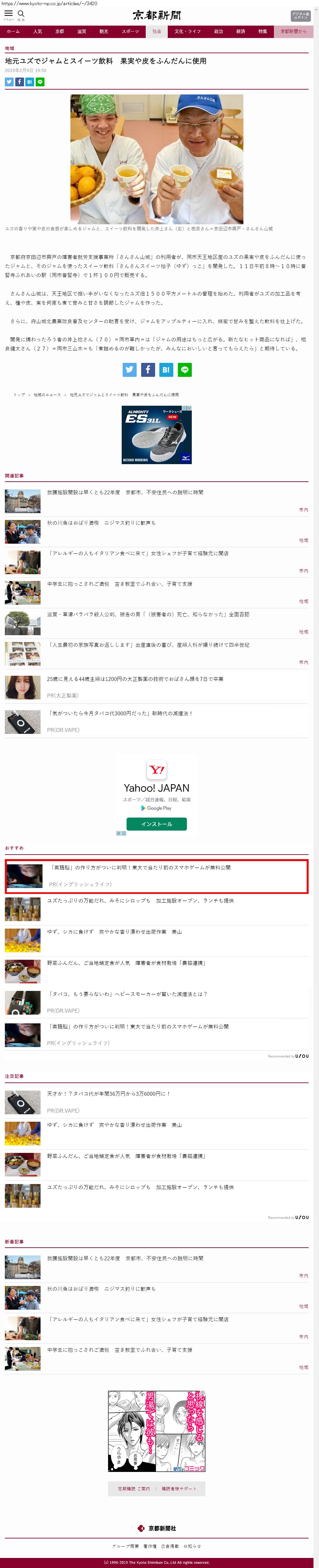Open the 25歳に見える44歳主婦 PR article

[x=135, y=679]
